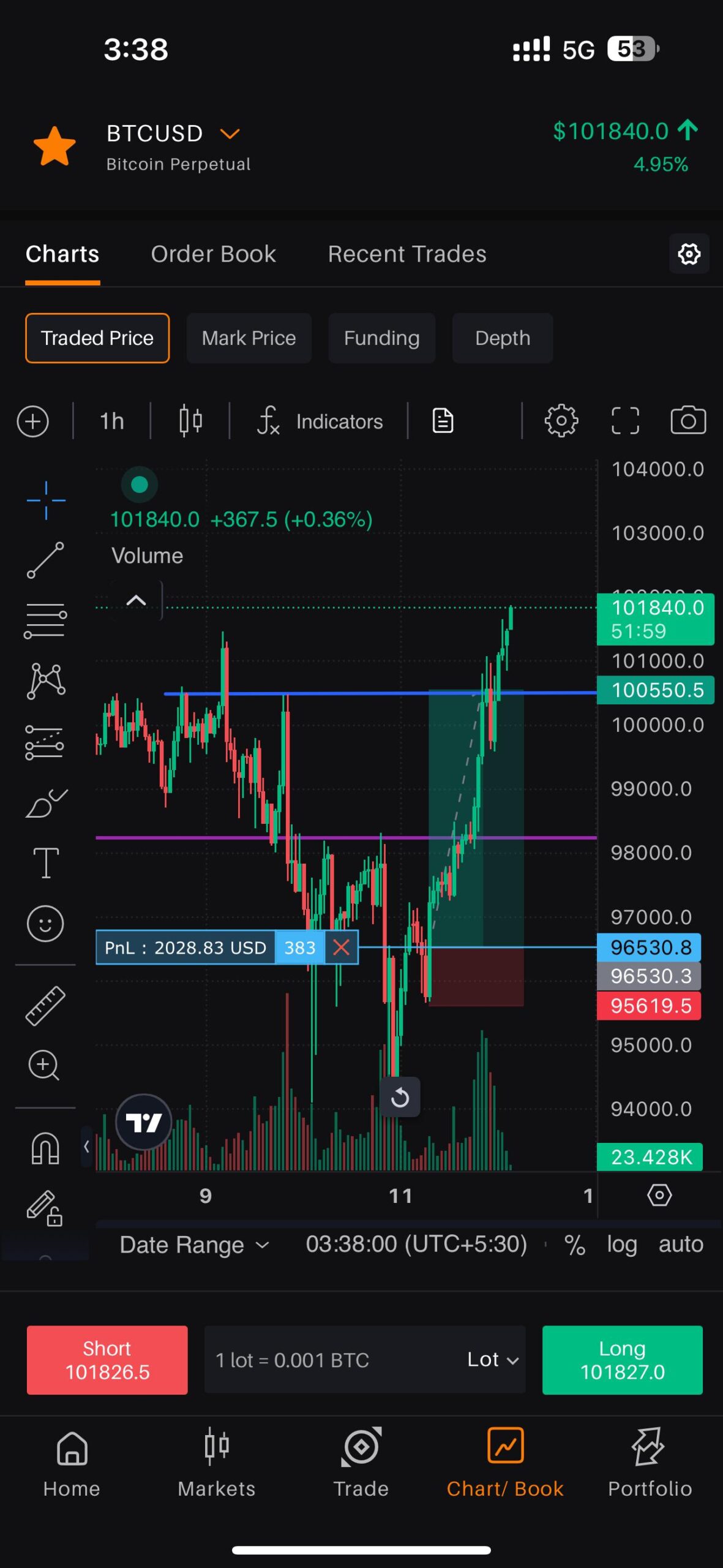The width and height of the screenshot is (723, 1568).
Task: Expand the BTCUSD contract dropdown
Action: [x=230, y=134]
